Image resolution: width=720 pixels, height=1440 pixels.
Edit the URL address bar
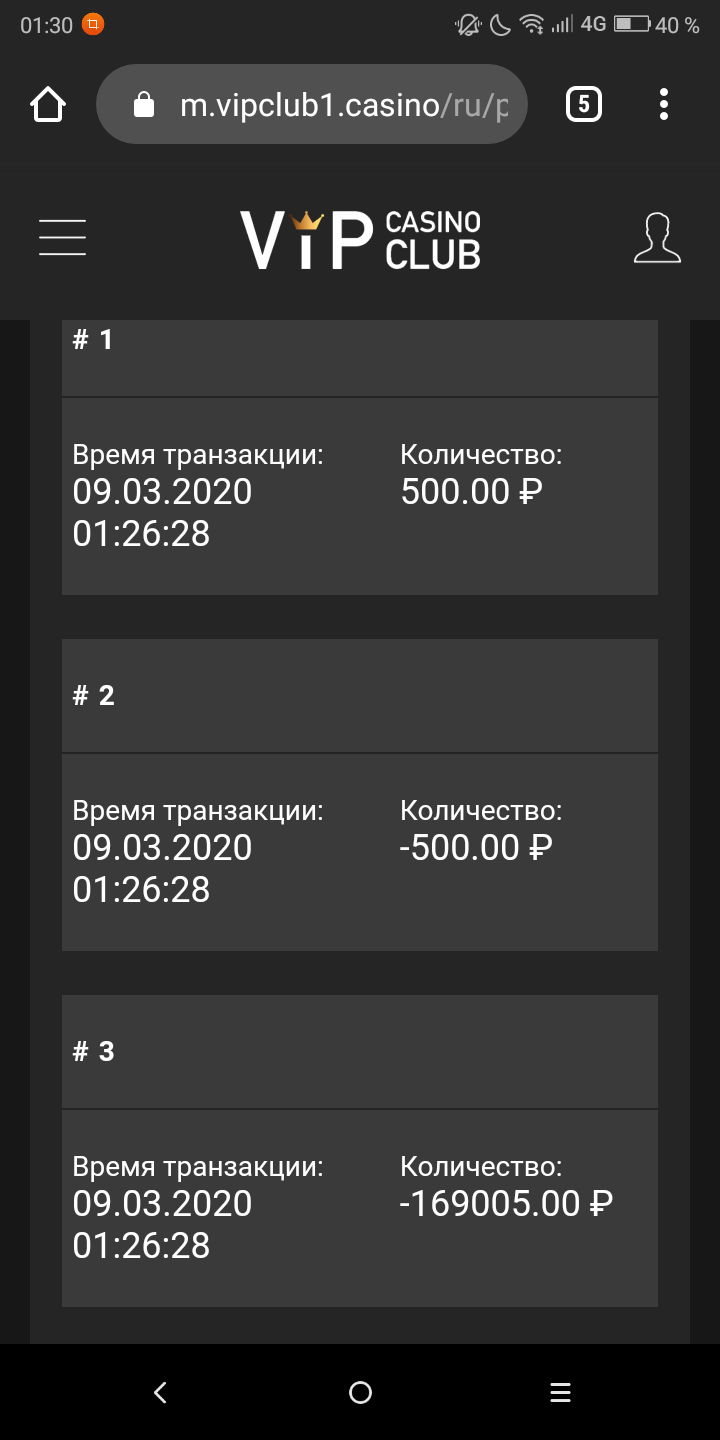pos(312,104)
